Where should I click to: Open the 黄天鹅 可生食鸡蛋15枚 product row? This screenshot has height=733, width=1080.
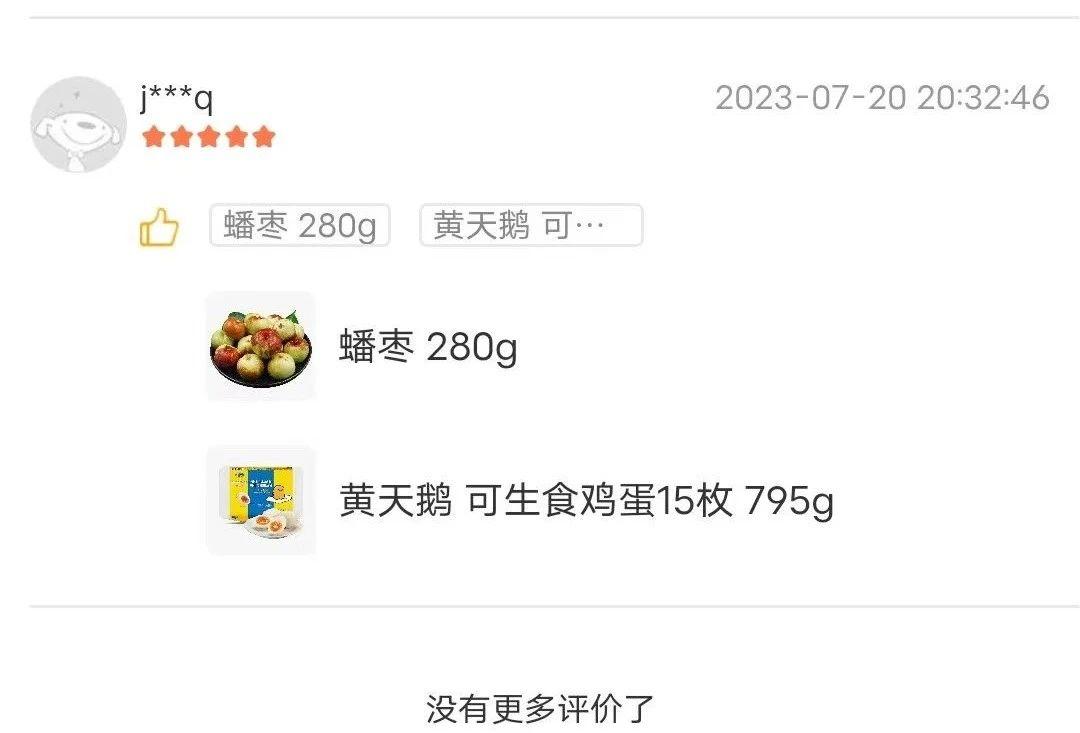coord(585,500)
